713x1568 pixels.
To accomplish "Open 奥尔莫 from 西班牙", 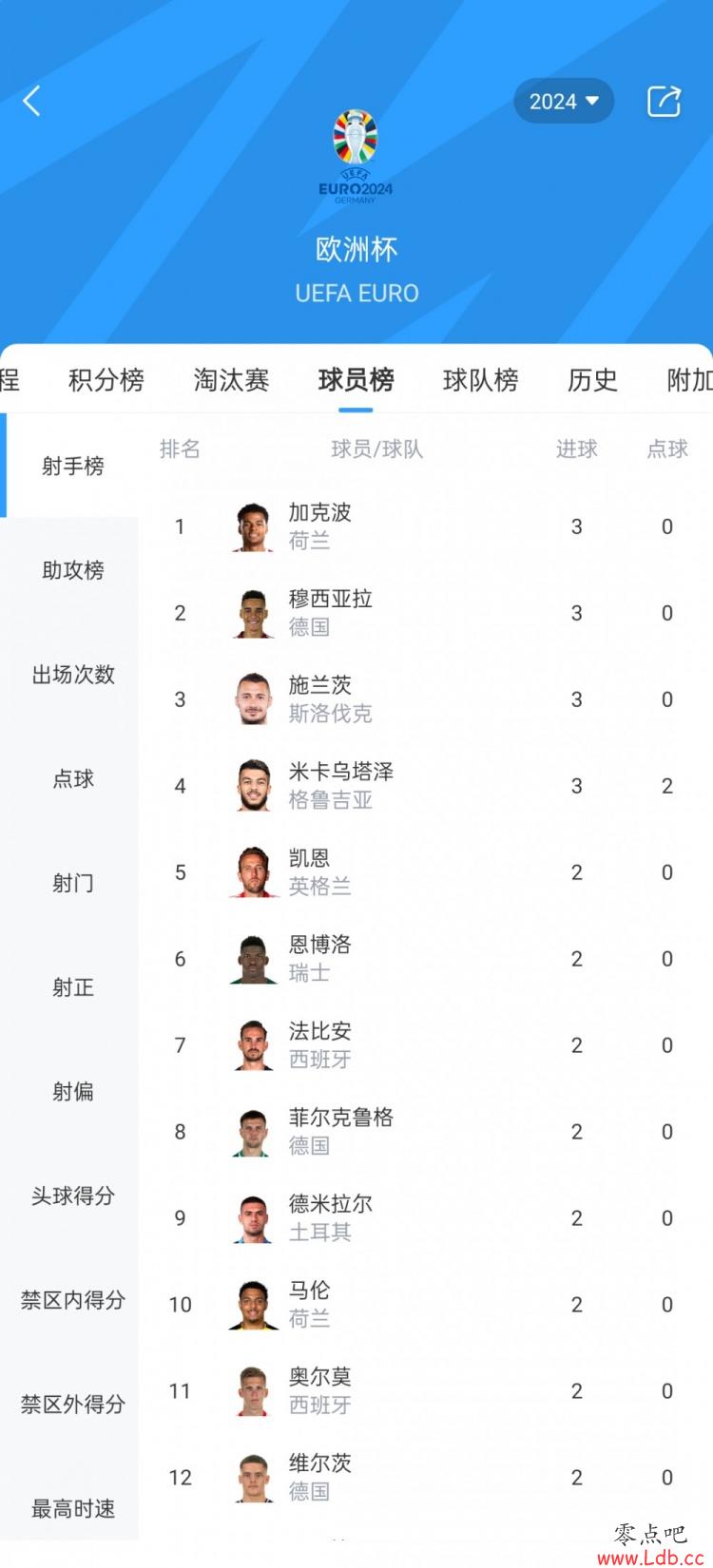I will (x=426, y=1391).
